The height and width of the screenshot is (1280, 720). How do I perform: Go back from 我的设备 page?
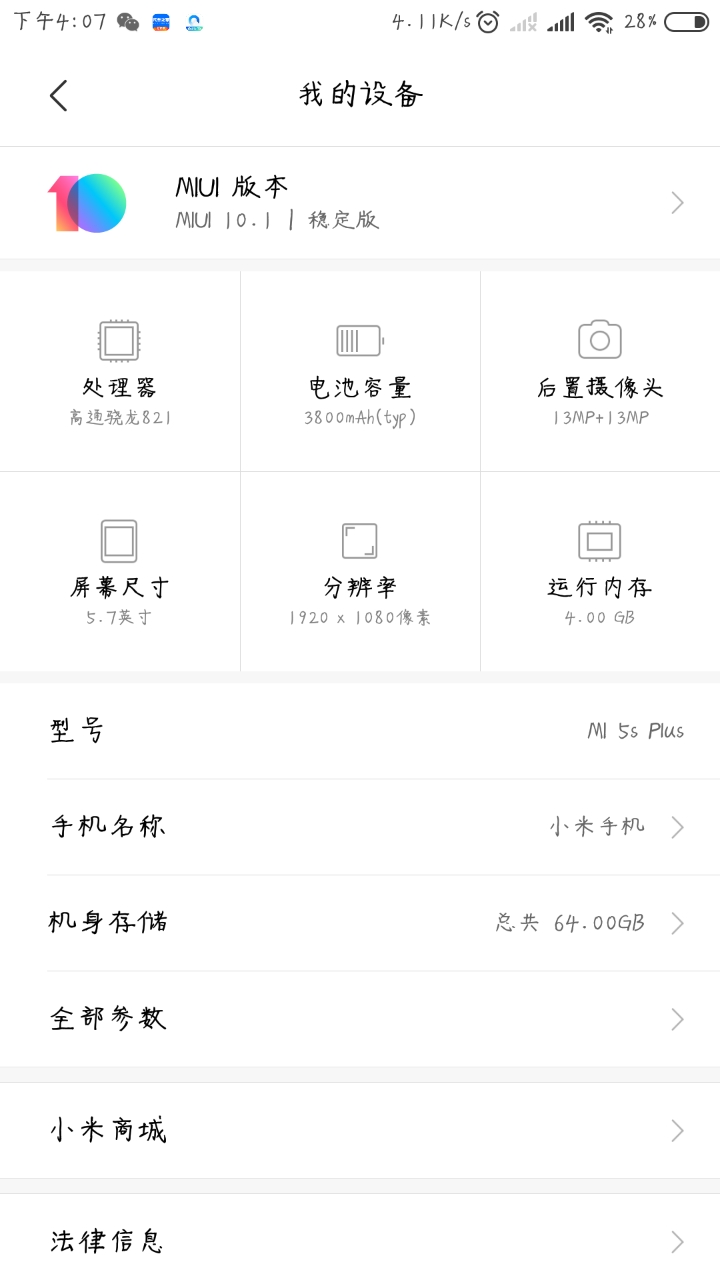click(x=58, y=95)
